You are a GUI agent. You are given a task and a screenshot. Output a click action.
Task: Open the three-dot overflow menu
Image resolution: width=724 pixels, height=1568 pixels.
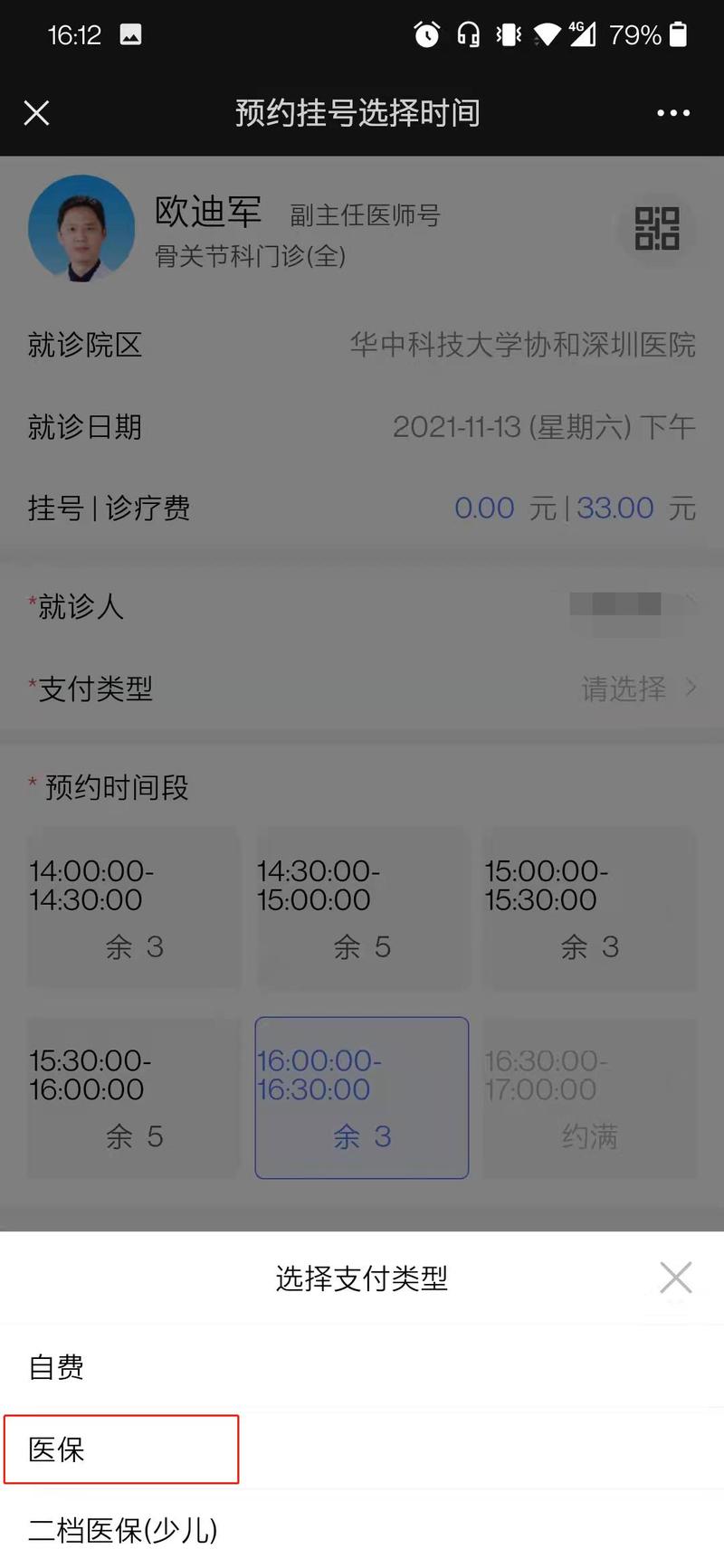click(x=673, y=113)
